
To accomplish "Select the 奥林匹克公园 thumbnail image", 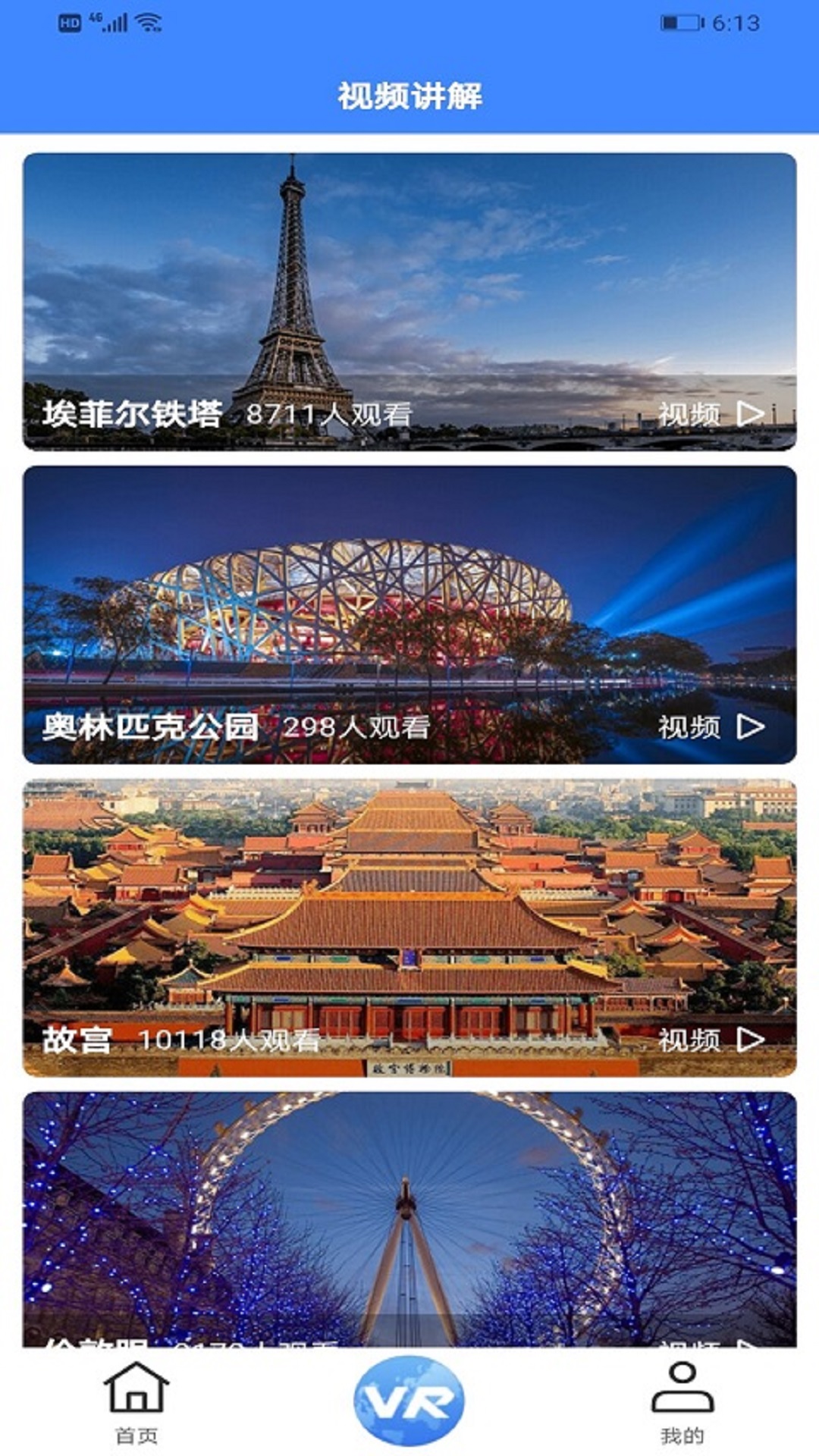I will (409, 607).
